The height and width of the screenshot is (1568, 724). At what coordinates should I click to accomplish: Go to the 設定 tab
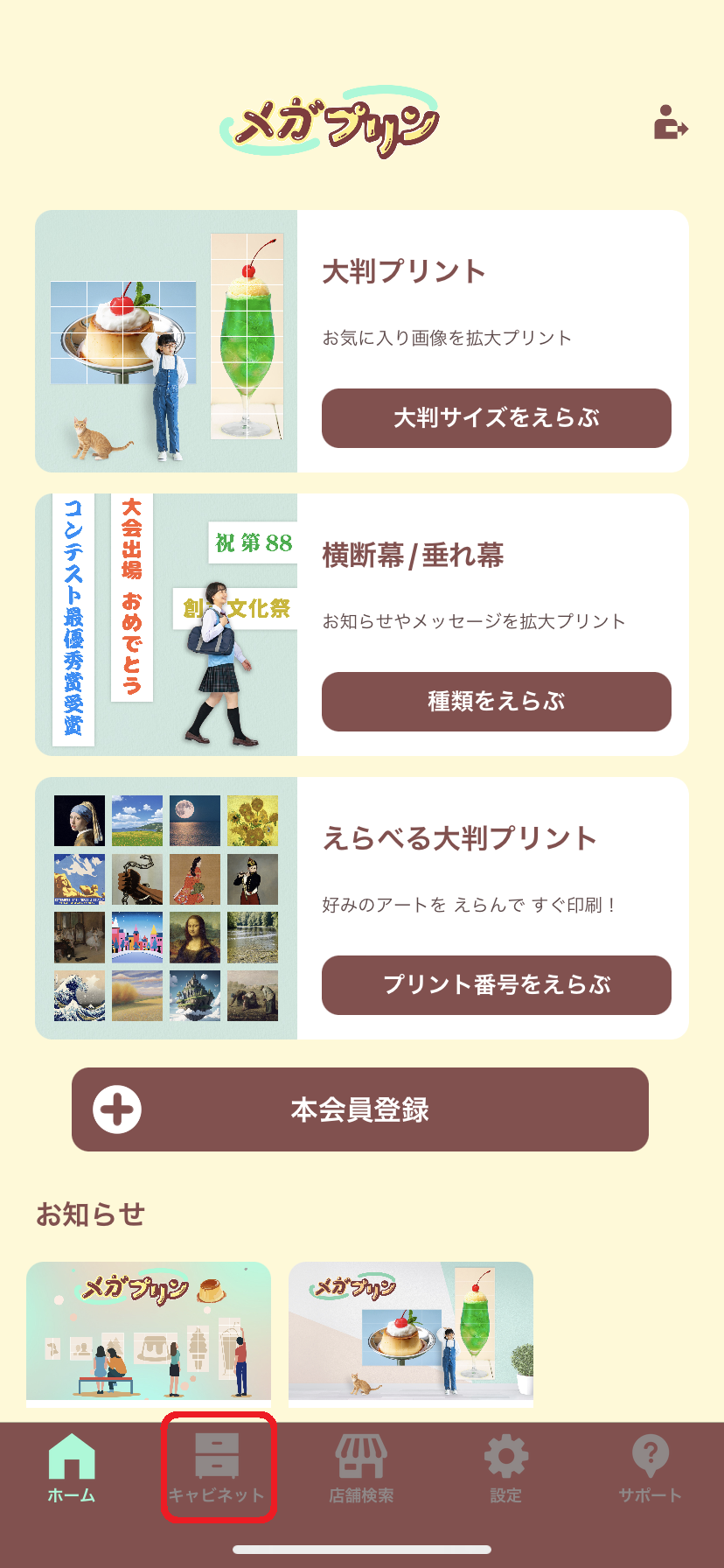pyautogui.click(x=506, y=1469)
